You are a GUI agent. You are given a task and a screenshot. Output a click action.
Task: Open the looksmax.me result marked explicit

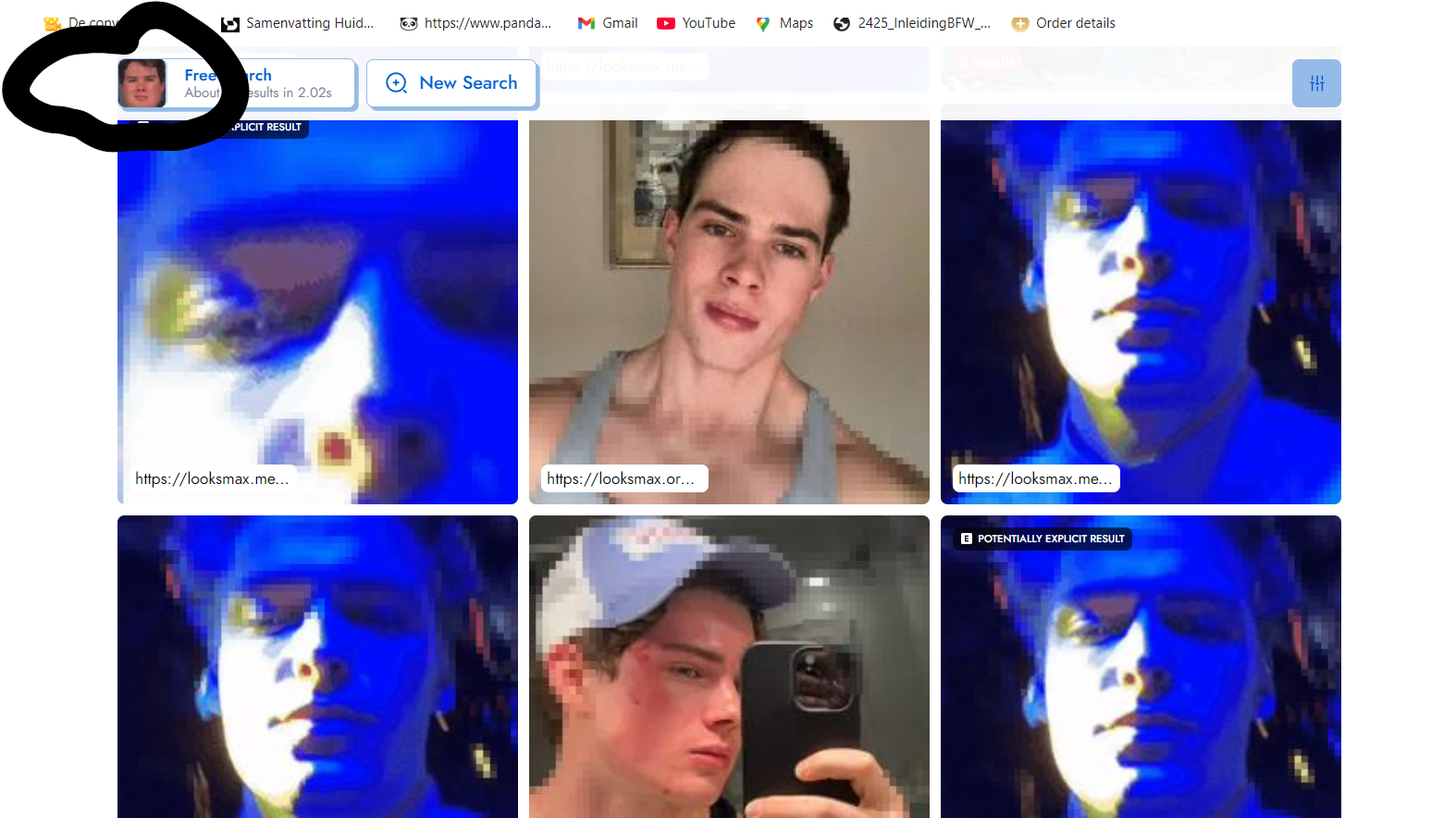tap(317, 312)
